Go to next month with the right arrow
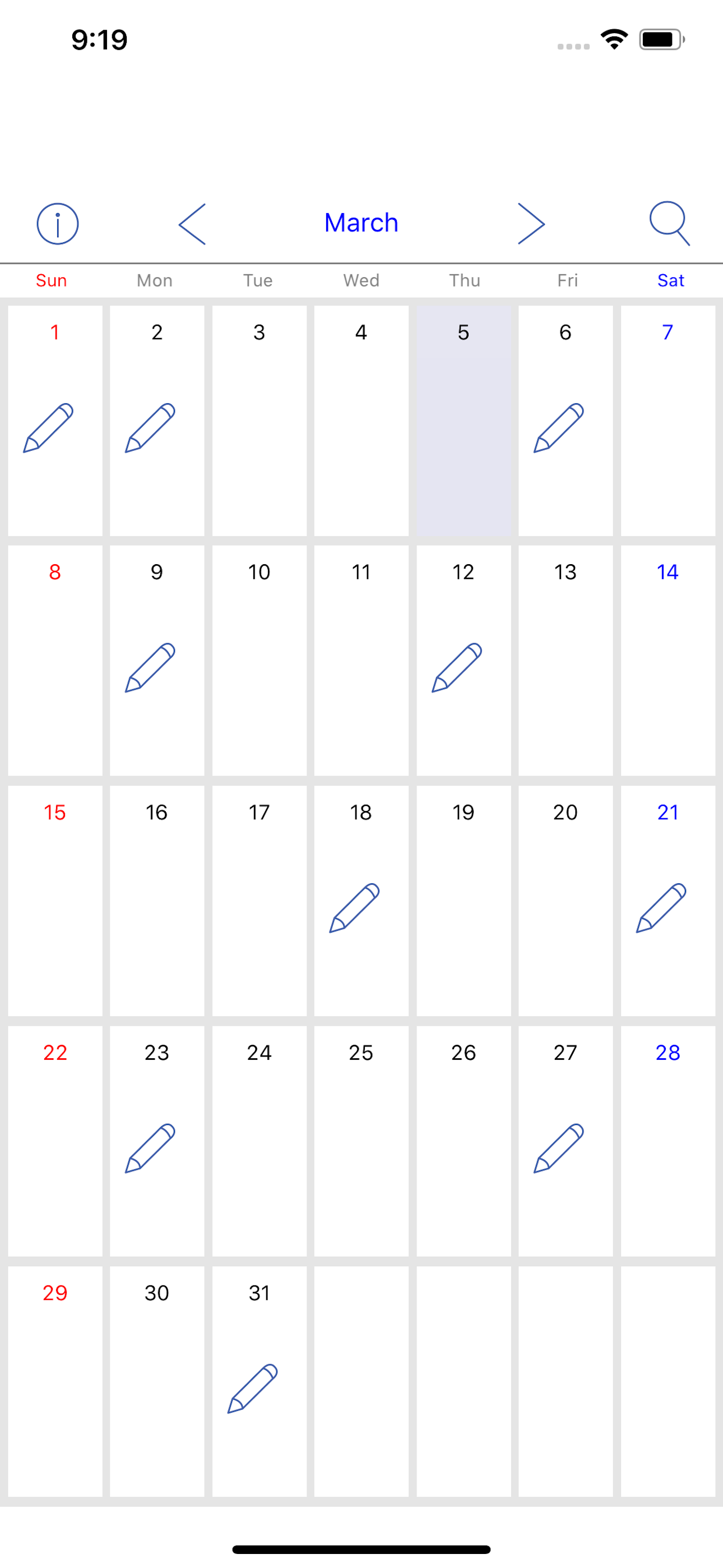This screenshot has height=1568, width=723. tap(532, 223)
